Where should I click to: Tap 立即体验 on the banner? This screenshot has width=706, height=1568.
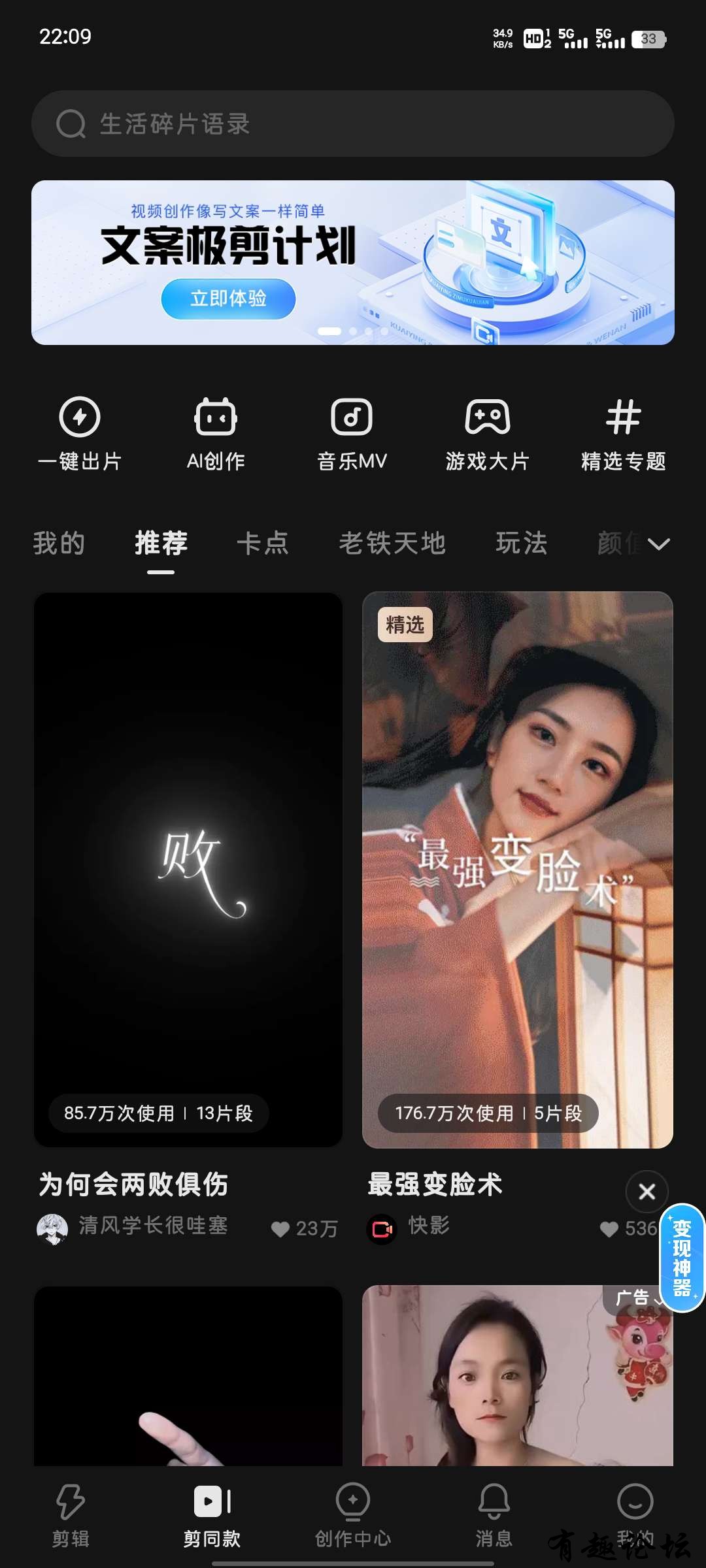click(x=228, y=299)
